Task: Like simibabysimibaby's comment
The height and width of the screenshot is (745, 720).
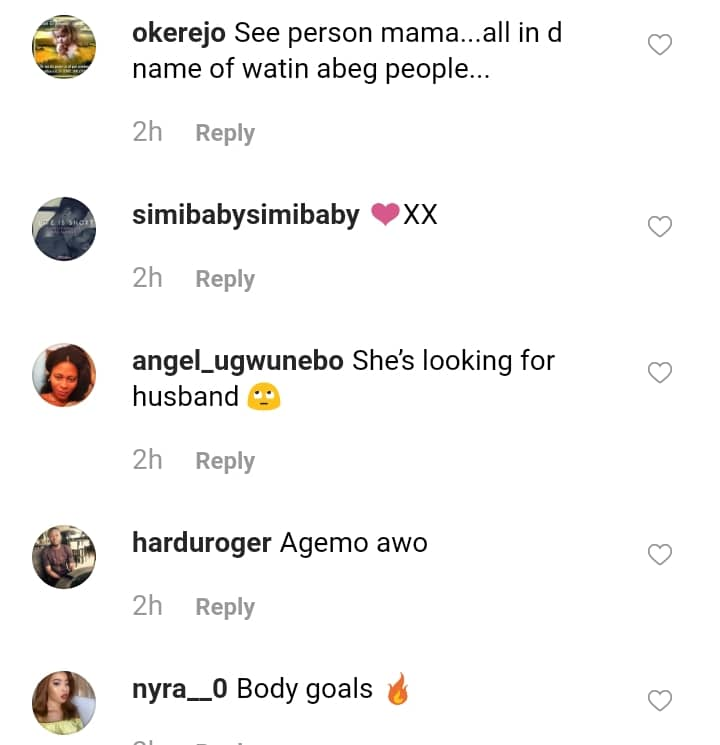Action: (660, 227)
